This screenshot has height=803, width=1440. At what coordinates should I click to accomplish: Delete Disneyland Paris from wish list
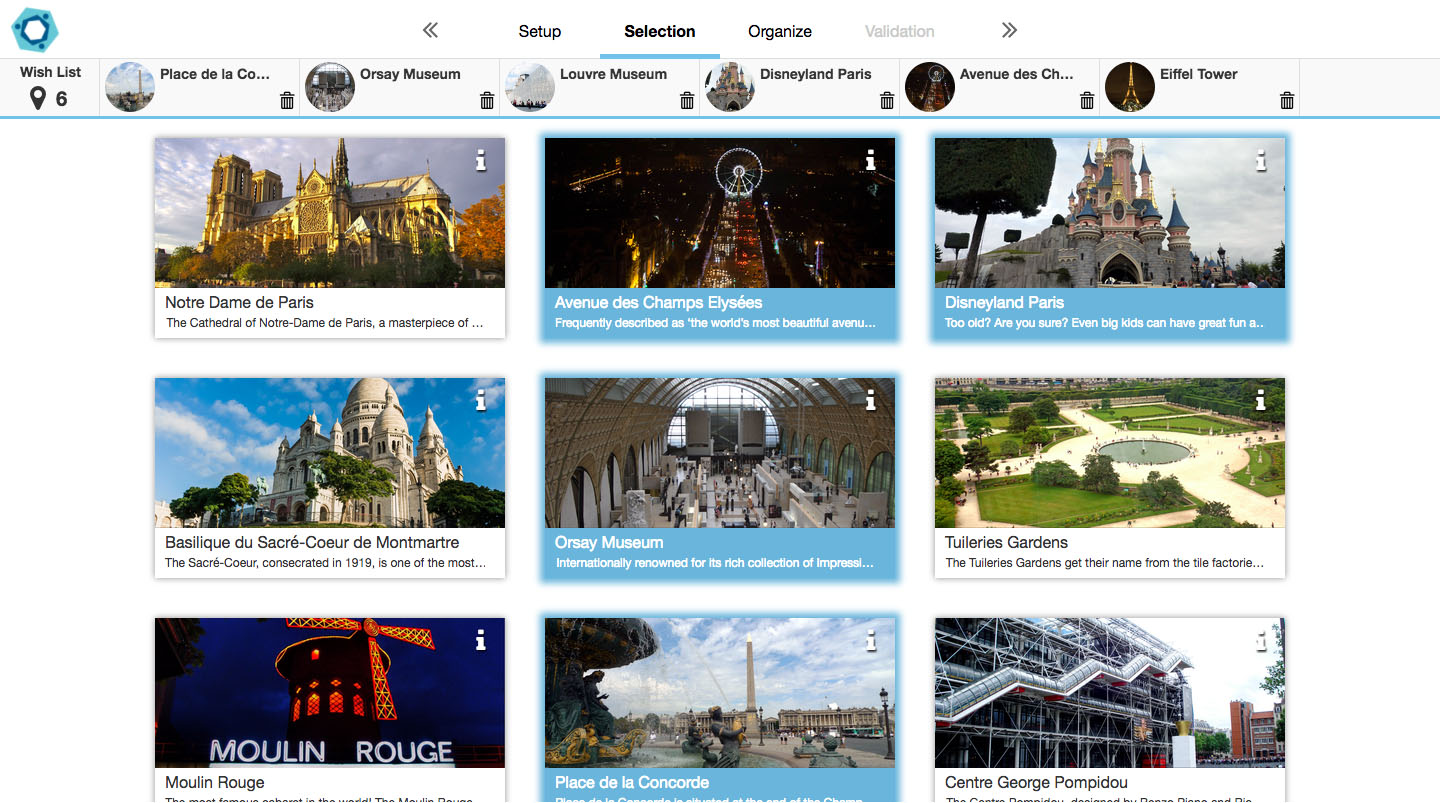pos(887,100)
